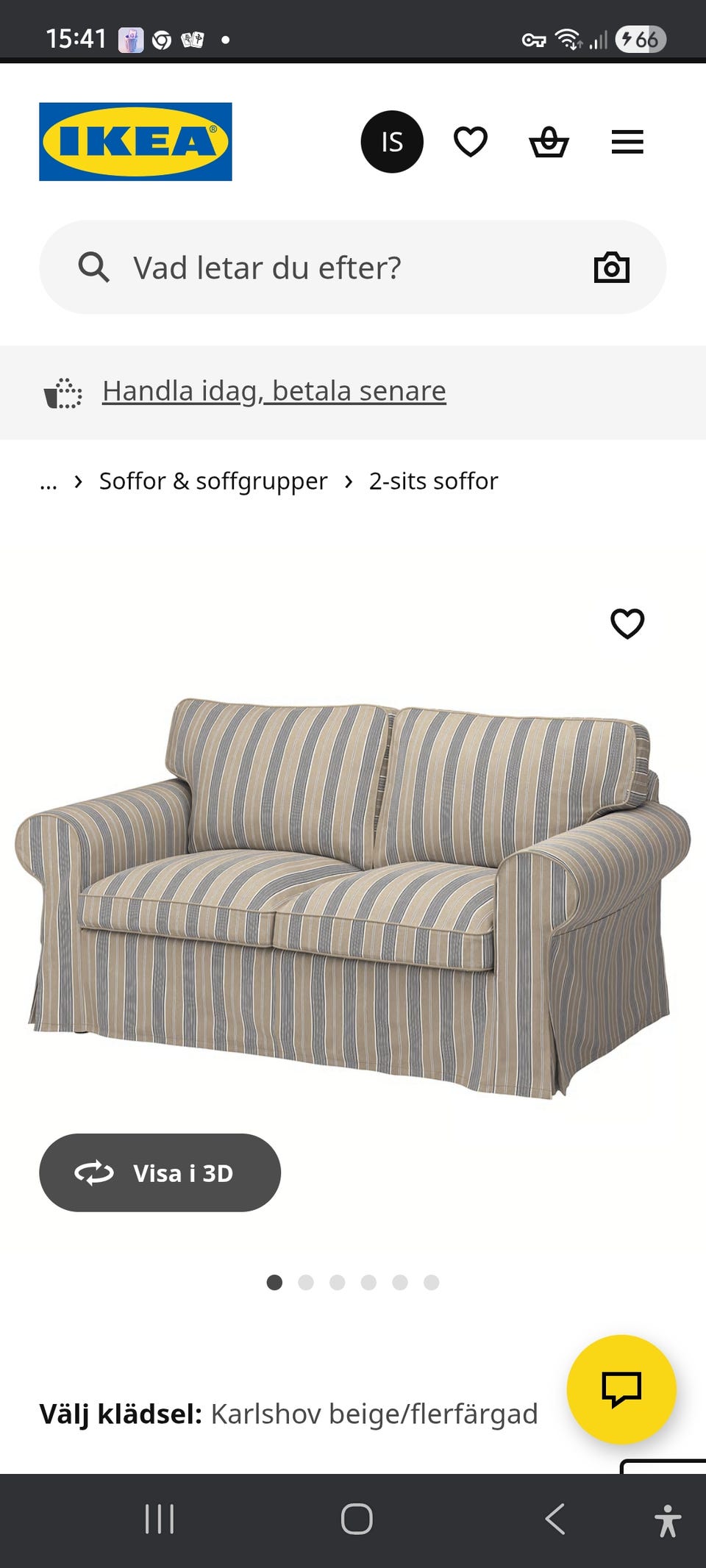
Task: Go to Soffor & soffgrupper category
Action: [x=213, y=481]
